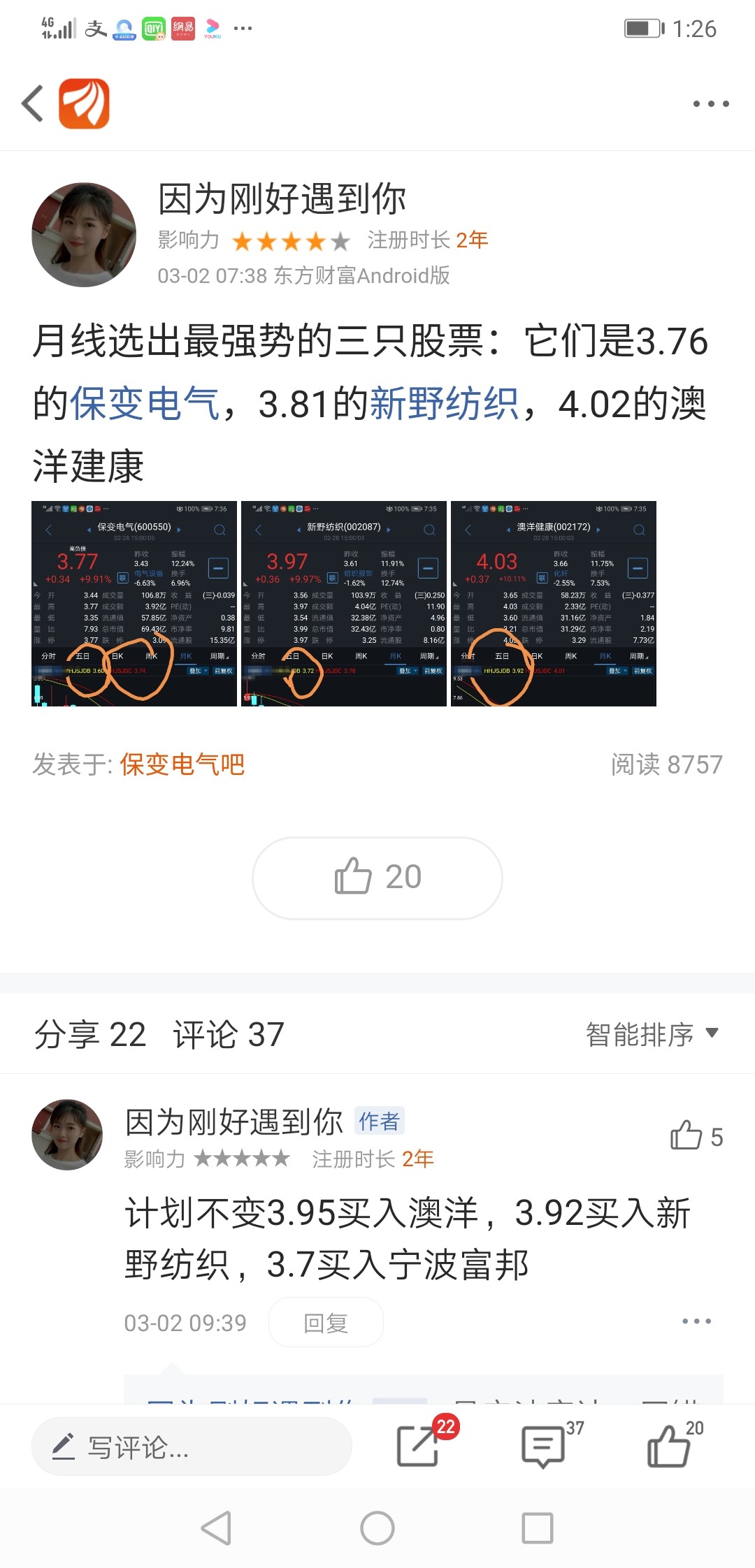
Task: Switch to the 分享 22 tab
Action: (90, 1034)
